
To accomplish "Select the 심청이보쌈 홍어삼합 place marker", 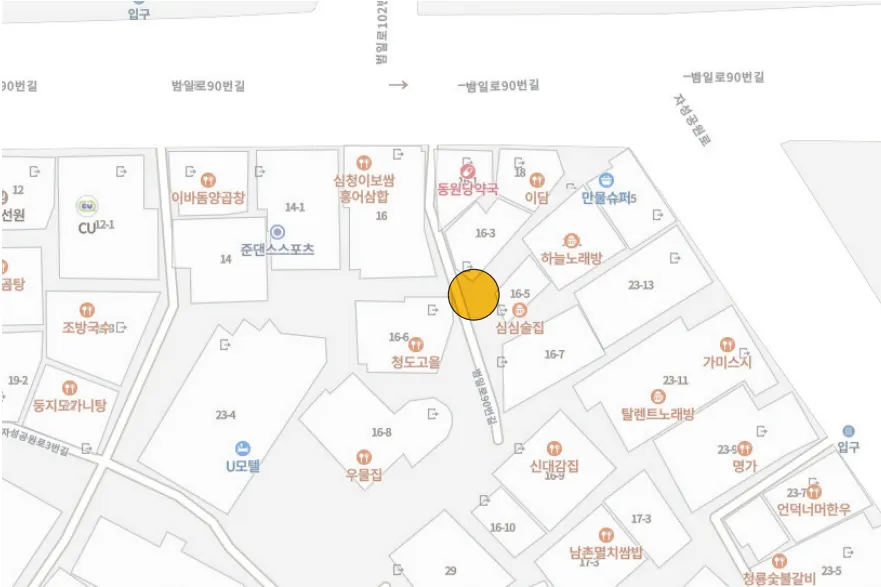I will pos(364,162).
